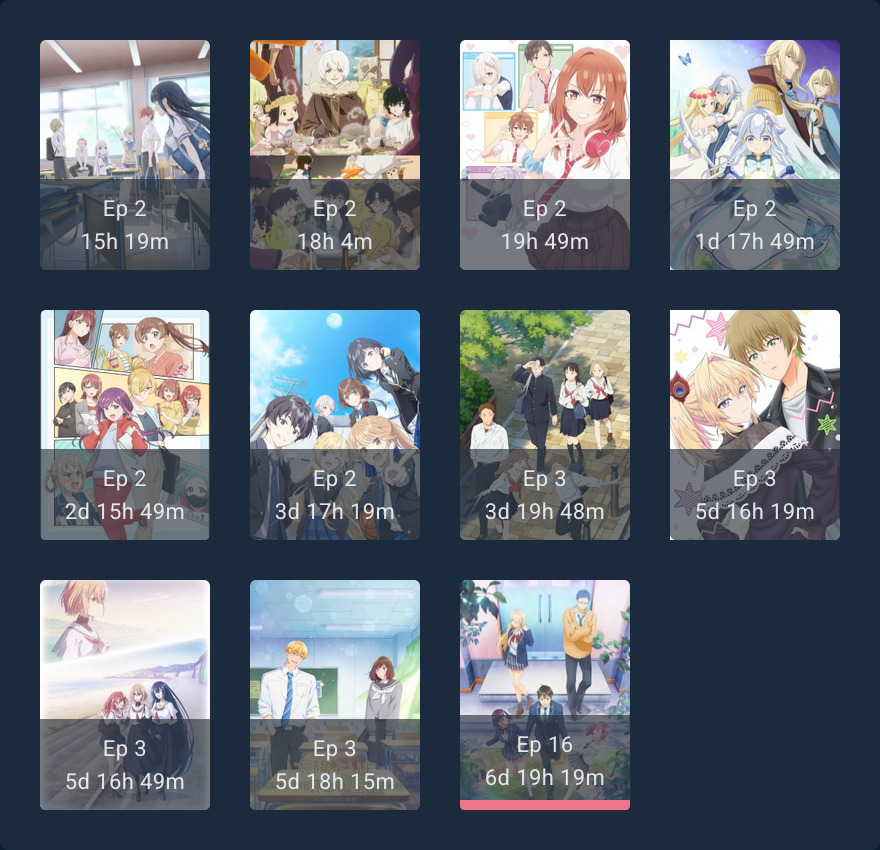Open the Ep 16 card airing in 6d 19h 19m
This screenshot has height=850, width=880.
[x=545, y=695]
